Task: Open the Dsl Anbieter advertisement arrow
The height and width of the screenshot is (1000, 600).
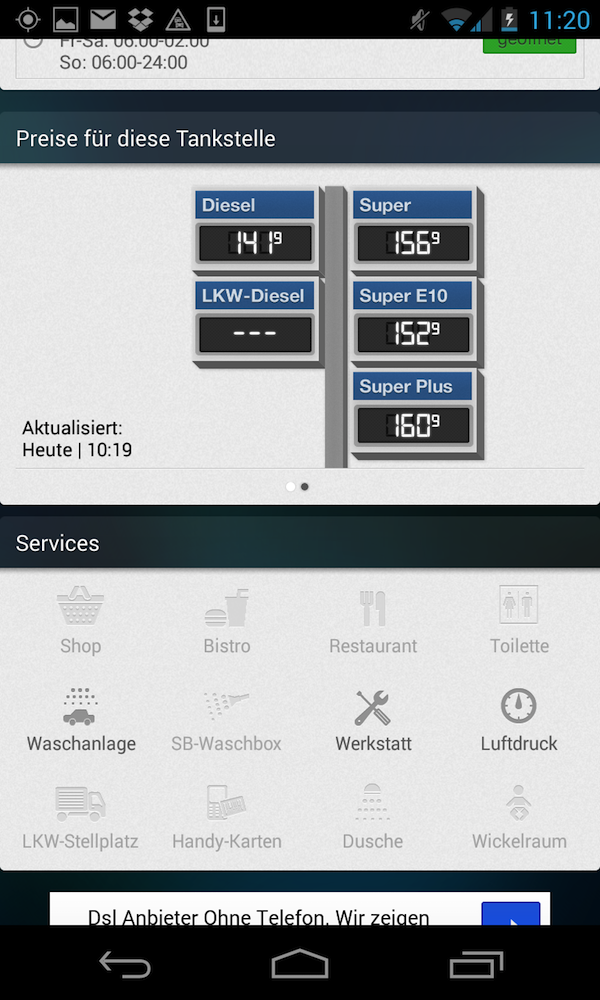Action: pyautogui.click(x=510, y=914)
